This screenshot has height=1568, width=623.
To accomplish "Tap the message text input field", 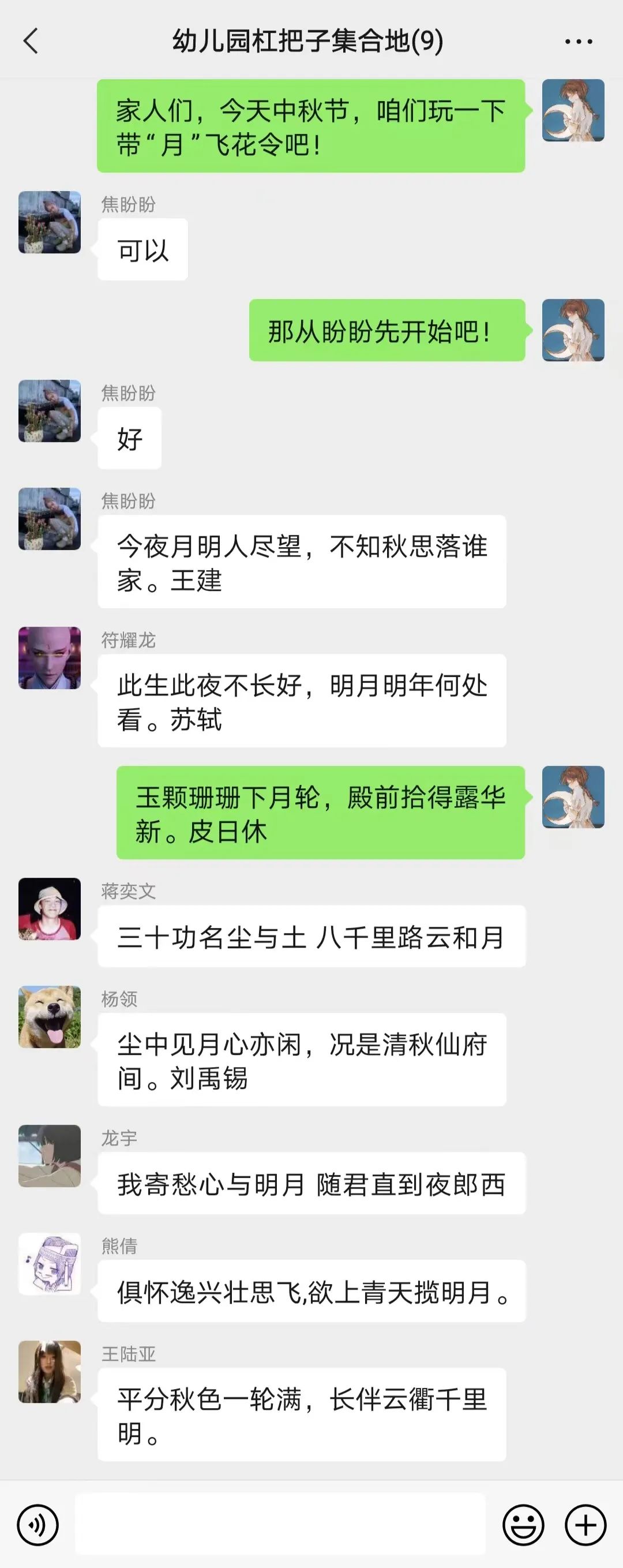I will point(280,1524).
